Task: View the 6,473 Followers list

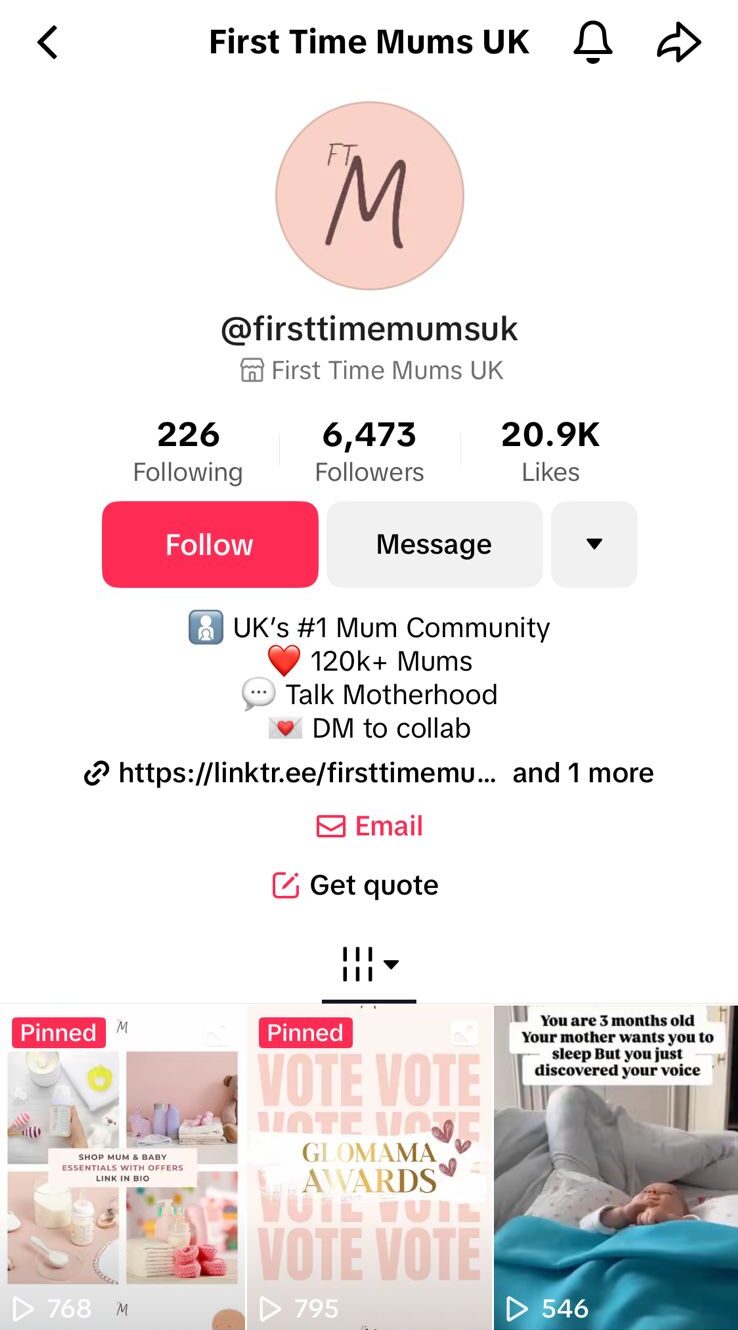Action: tap(369, 451)
